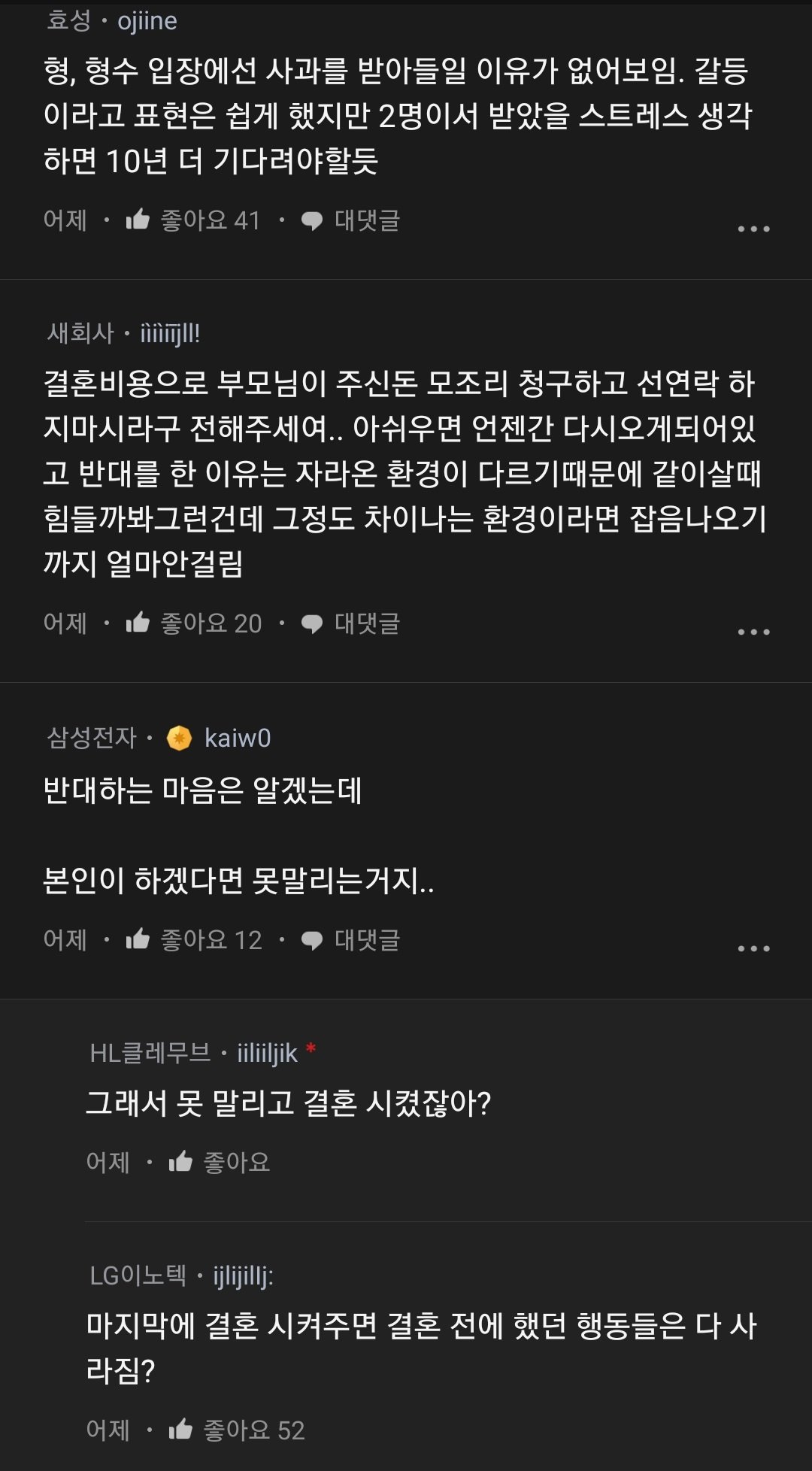Like the HL클레무브 user's reply
812x1471 pixels.
(219, 1163)
